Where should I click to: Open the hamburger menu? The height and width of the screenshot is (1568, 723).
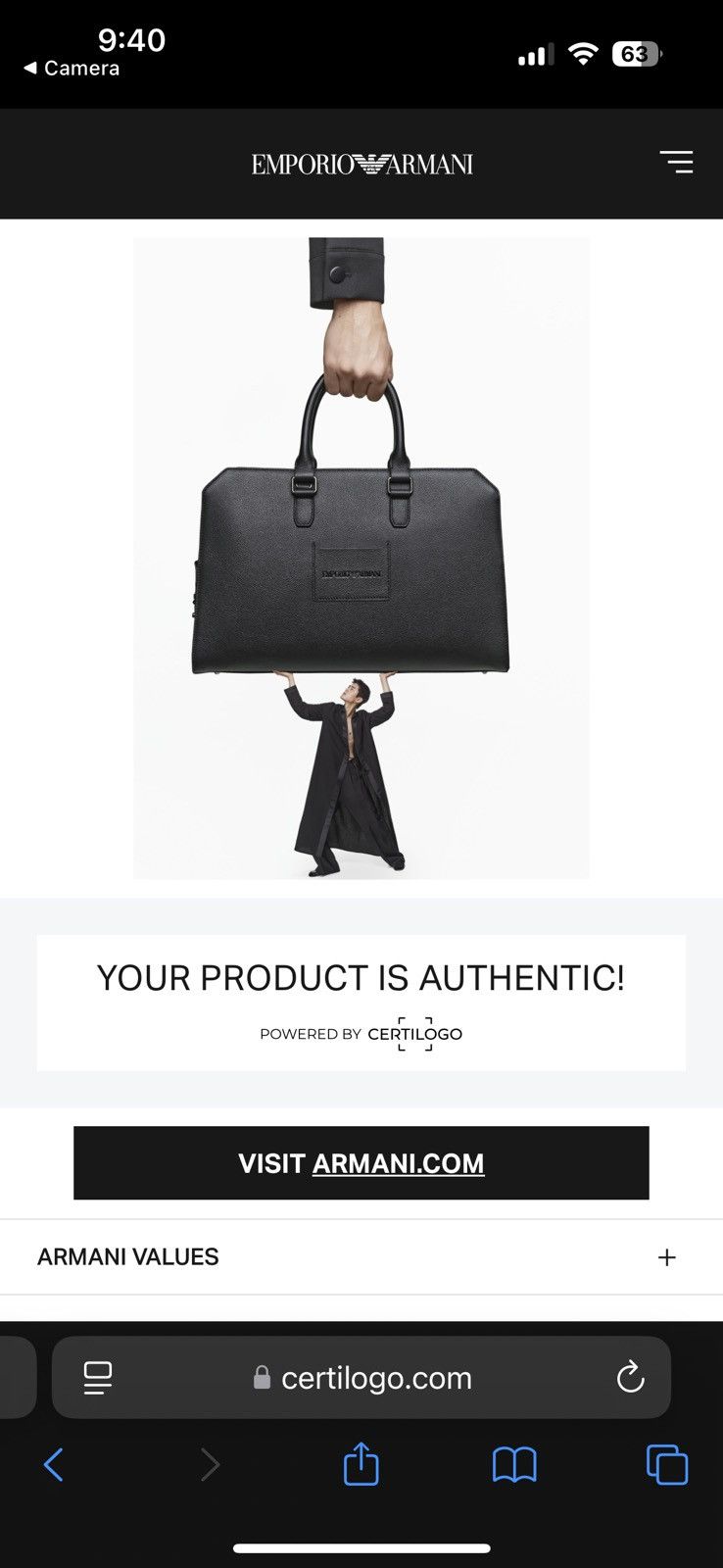[676, 162]
